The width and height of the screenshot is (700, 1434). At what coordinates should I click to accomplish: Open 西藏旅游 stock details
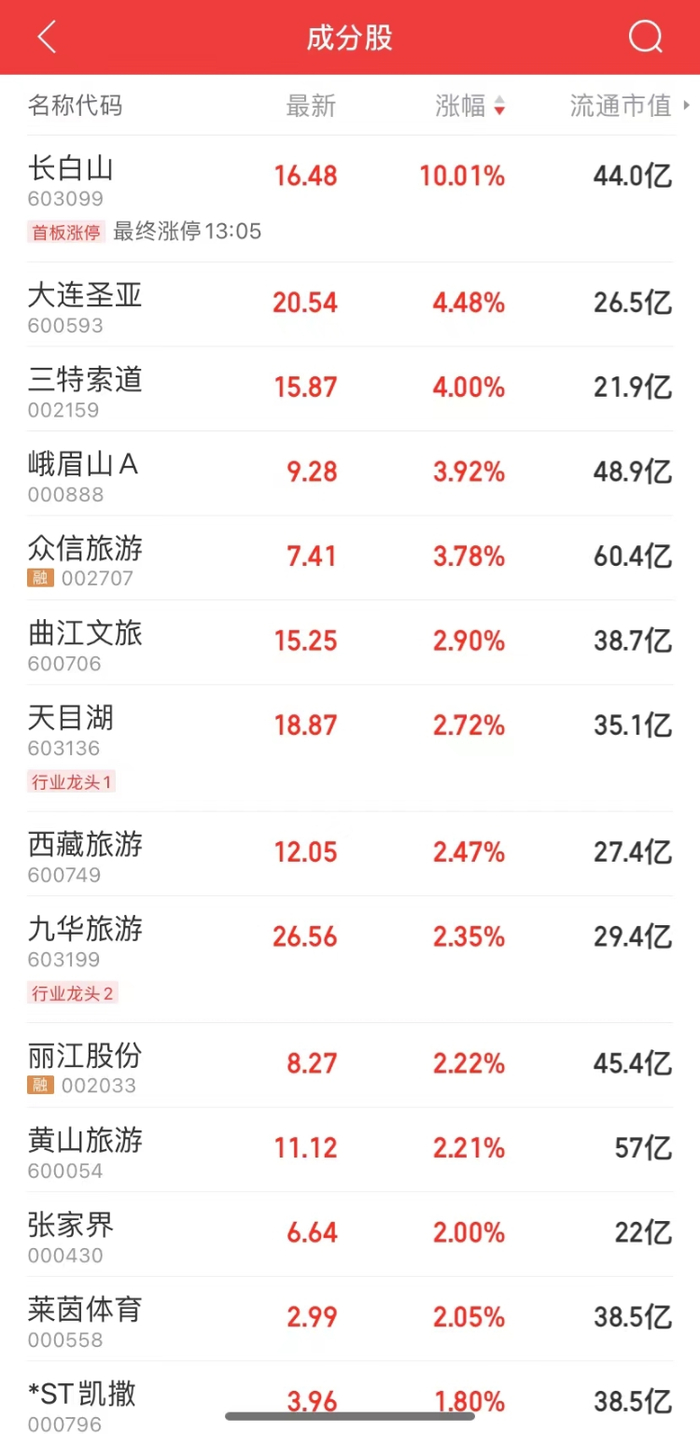tap(85, 845)
